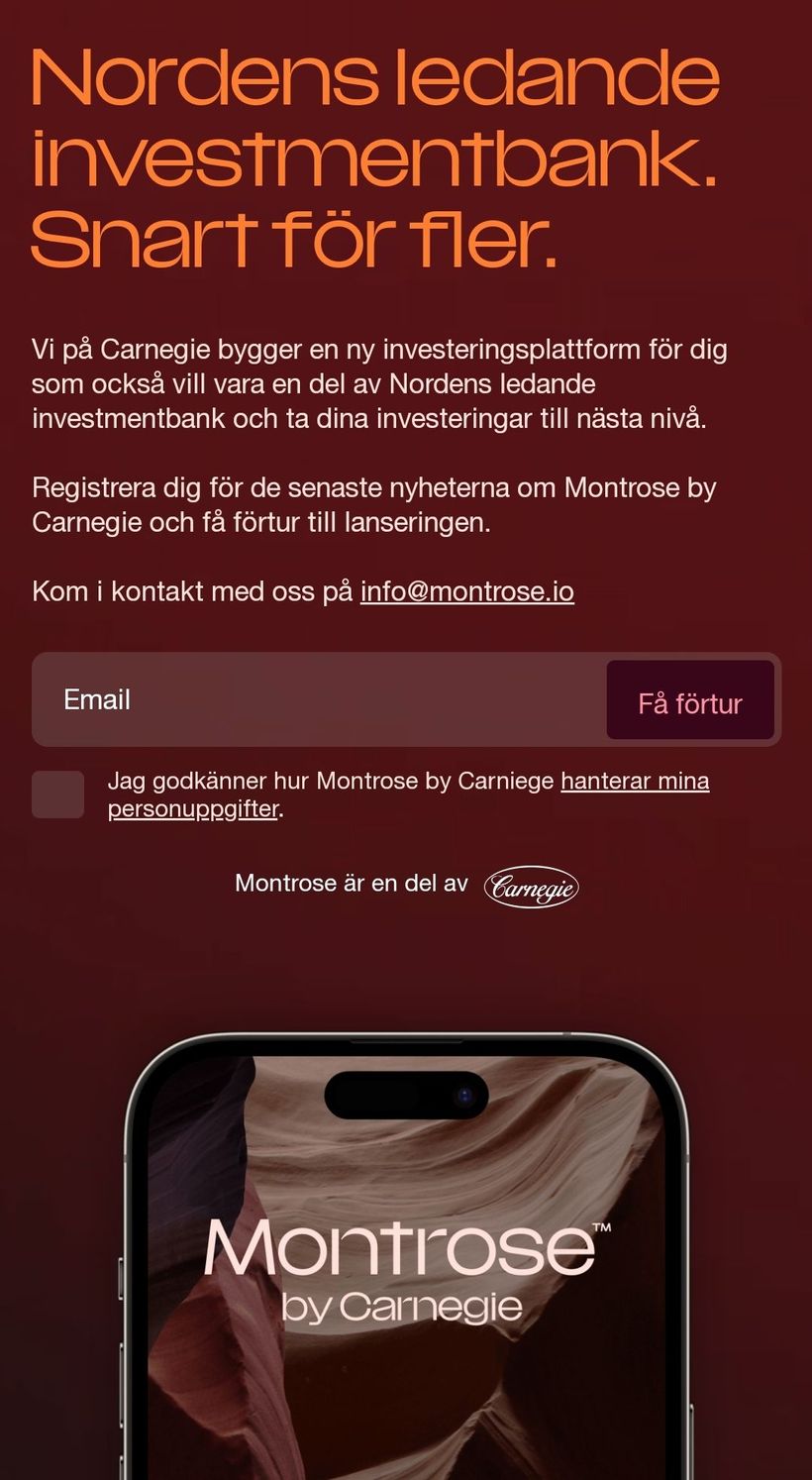
Task: Tap the Få förtur button
Action: (x=690, y=700)
